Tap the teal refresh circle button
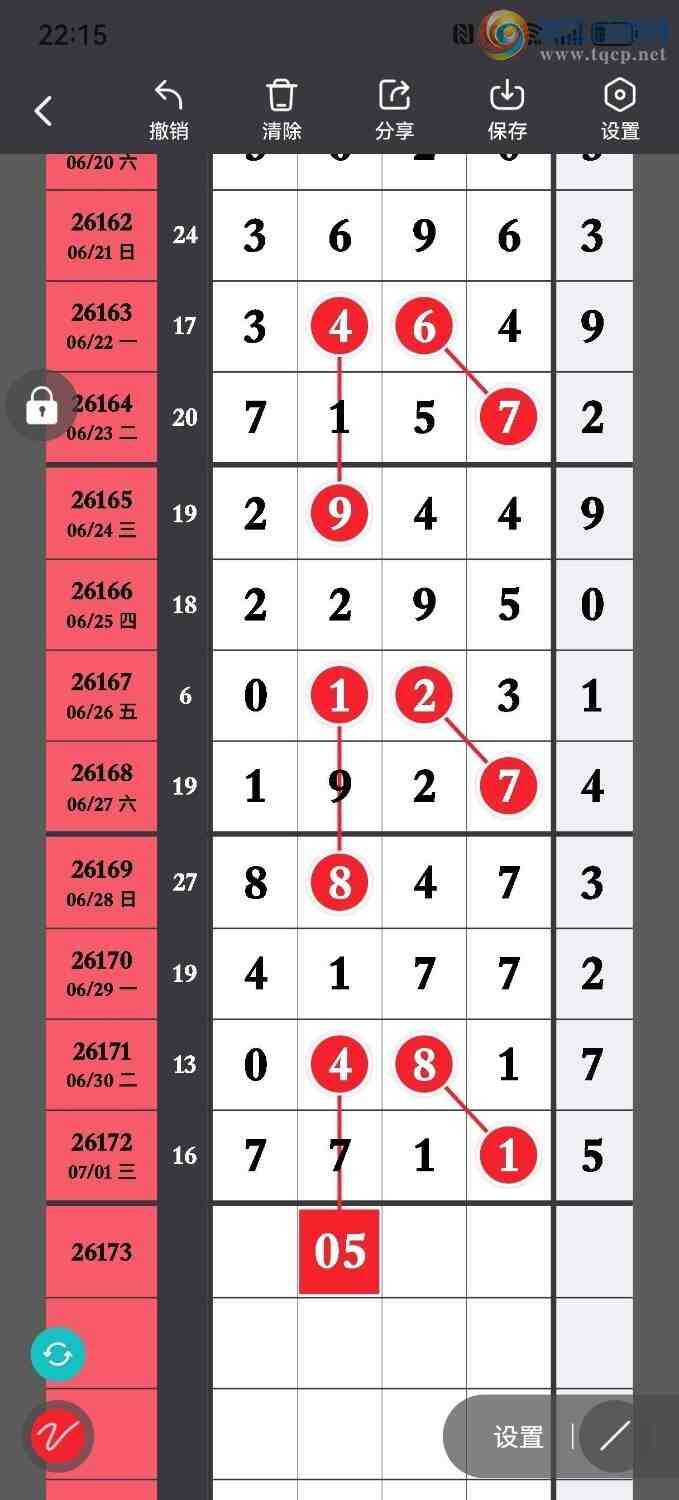 coord(58,1355)
